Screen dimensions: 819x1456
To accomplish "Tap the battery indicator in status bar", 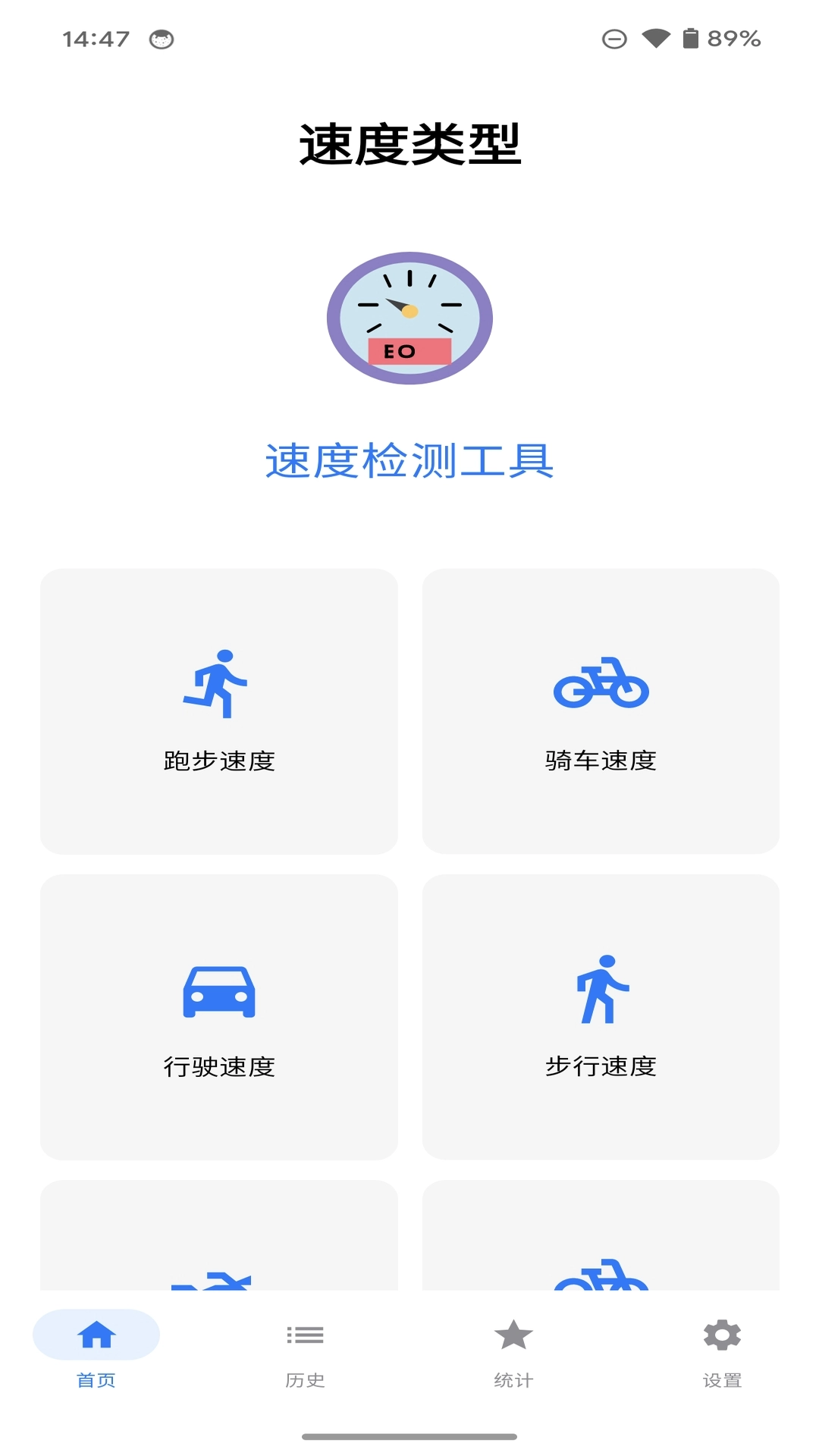I will (691, 36).
